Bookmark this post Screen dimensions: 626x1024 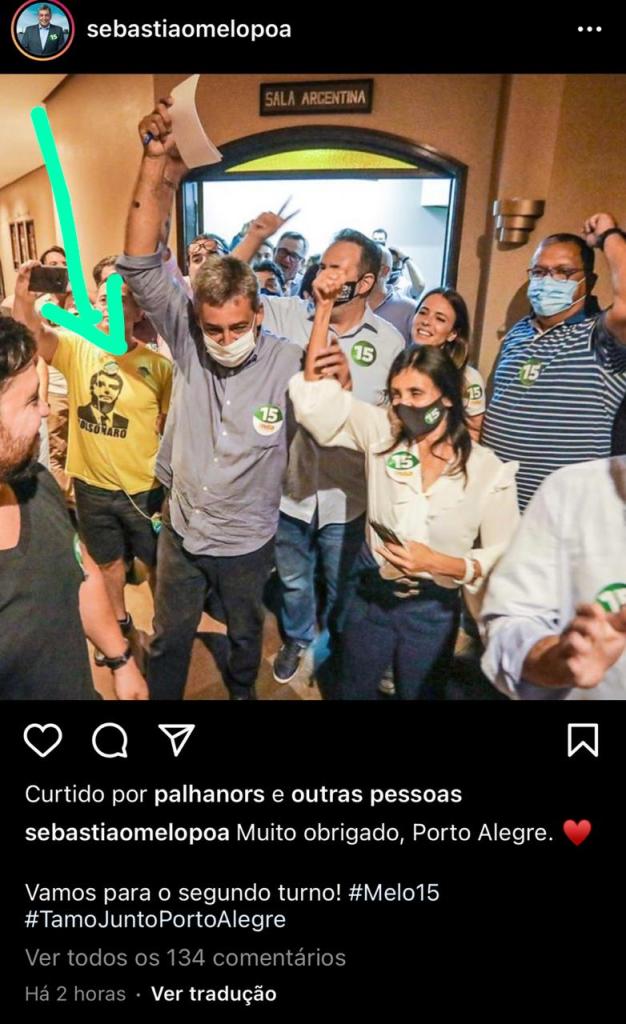pyautogui.click(x=582, y=740)
